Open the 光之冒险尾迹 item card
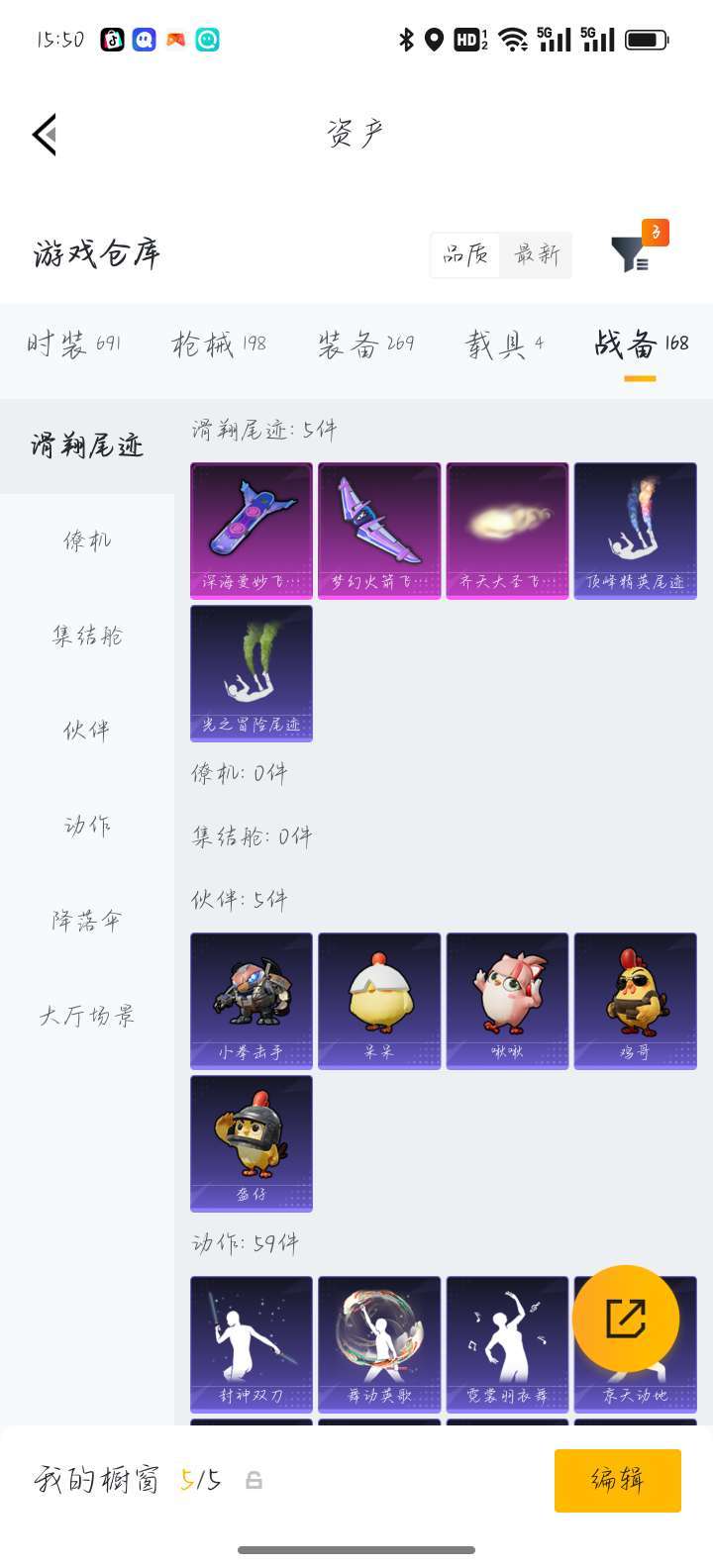 click(x=252, y=672)
